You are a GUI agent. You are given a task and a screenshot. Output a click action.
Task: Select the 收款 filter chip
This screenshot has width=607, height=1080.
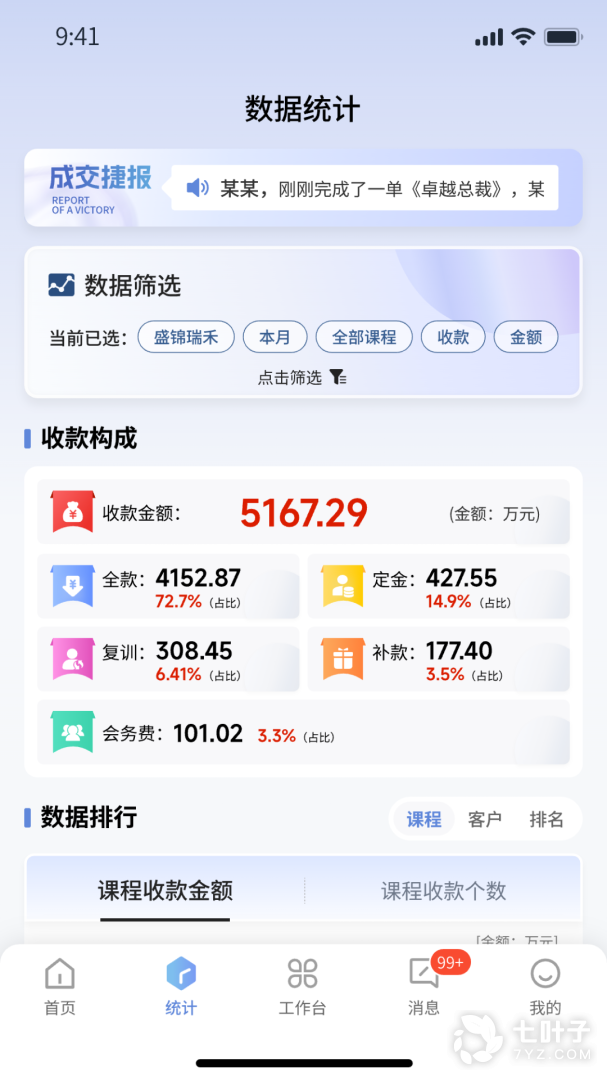453,337
